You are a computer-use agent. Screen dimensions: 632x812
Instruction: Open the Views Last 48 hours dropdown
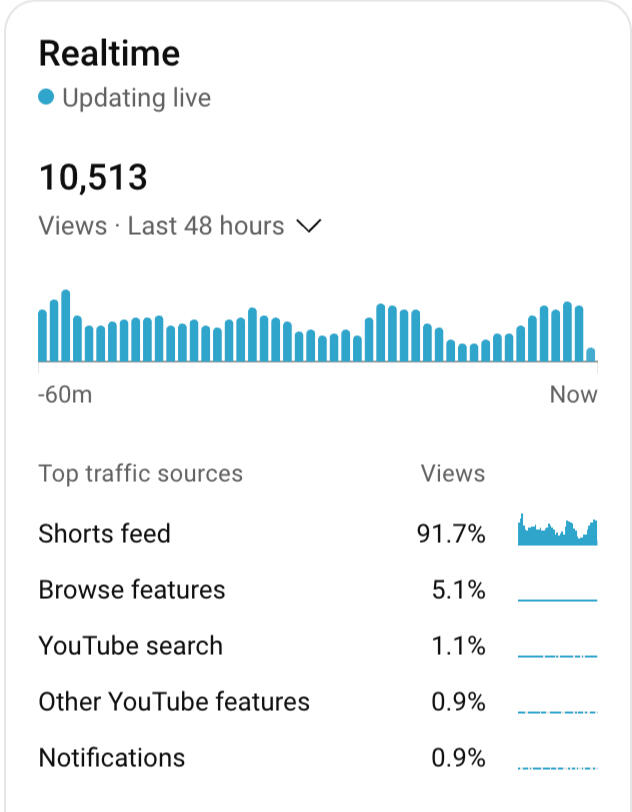click(180, 226)
